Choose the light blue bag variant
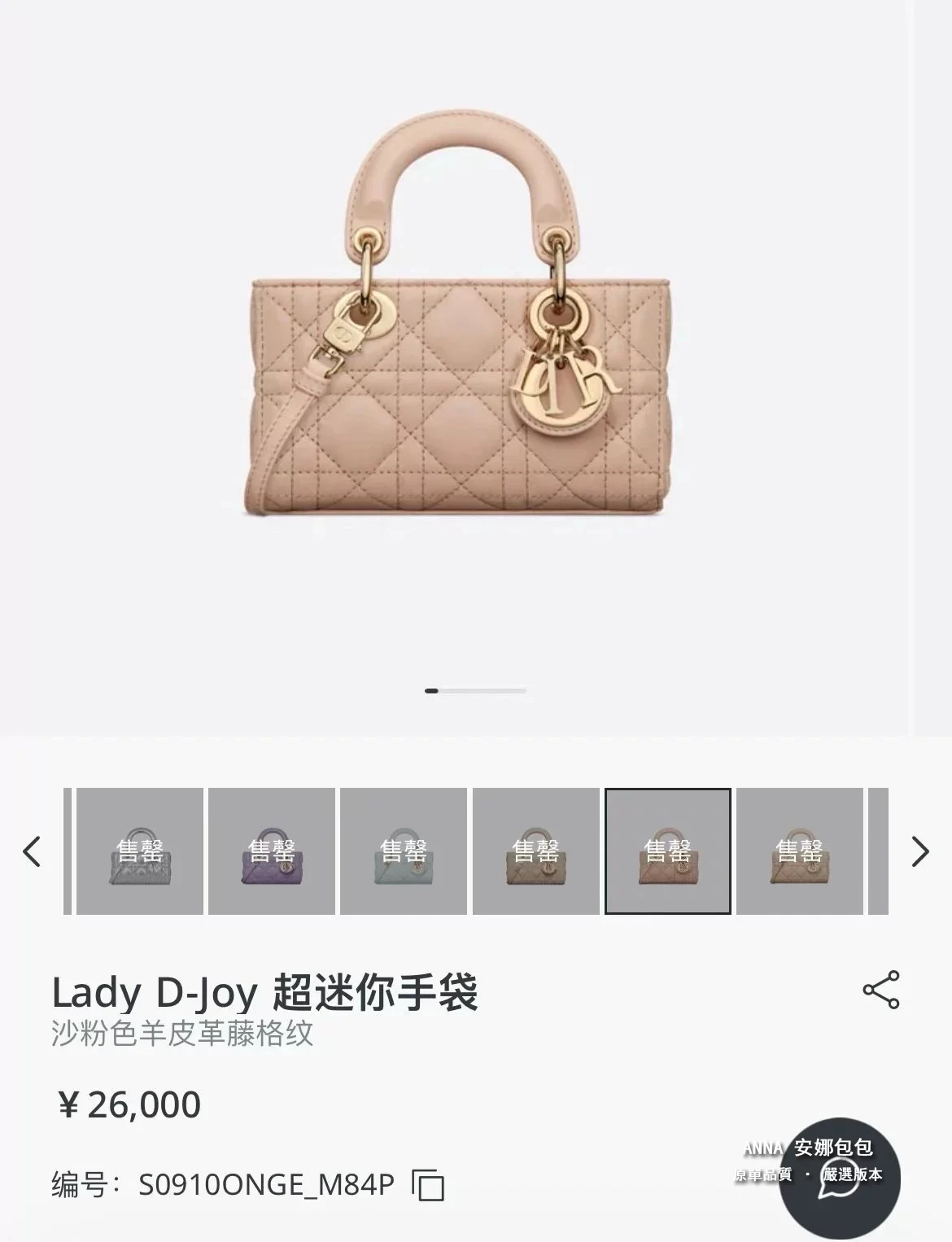This screenshot has width=952, height=1242. point(404,851)
